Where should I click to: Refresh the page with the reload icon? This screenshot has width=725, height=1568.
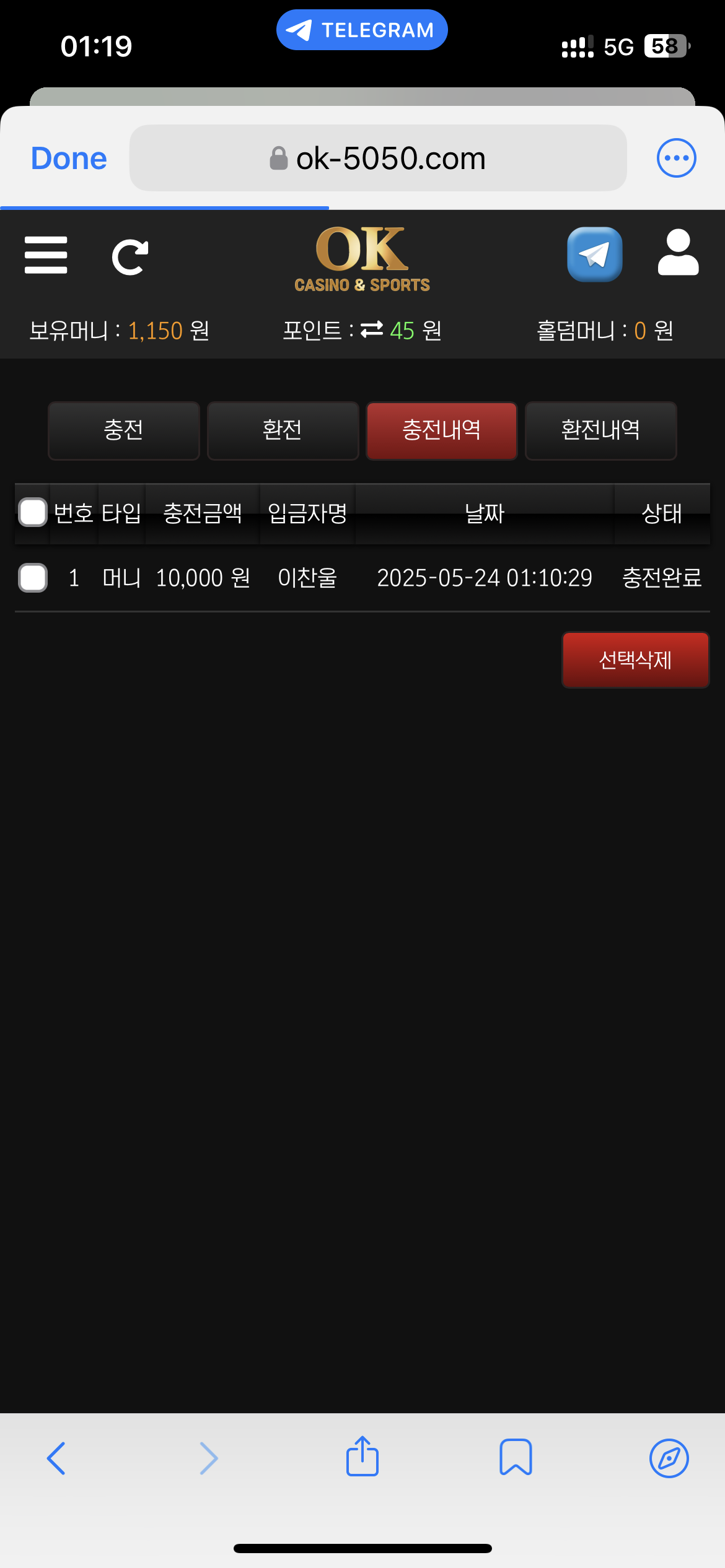coord(130,256)
